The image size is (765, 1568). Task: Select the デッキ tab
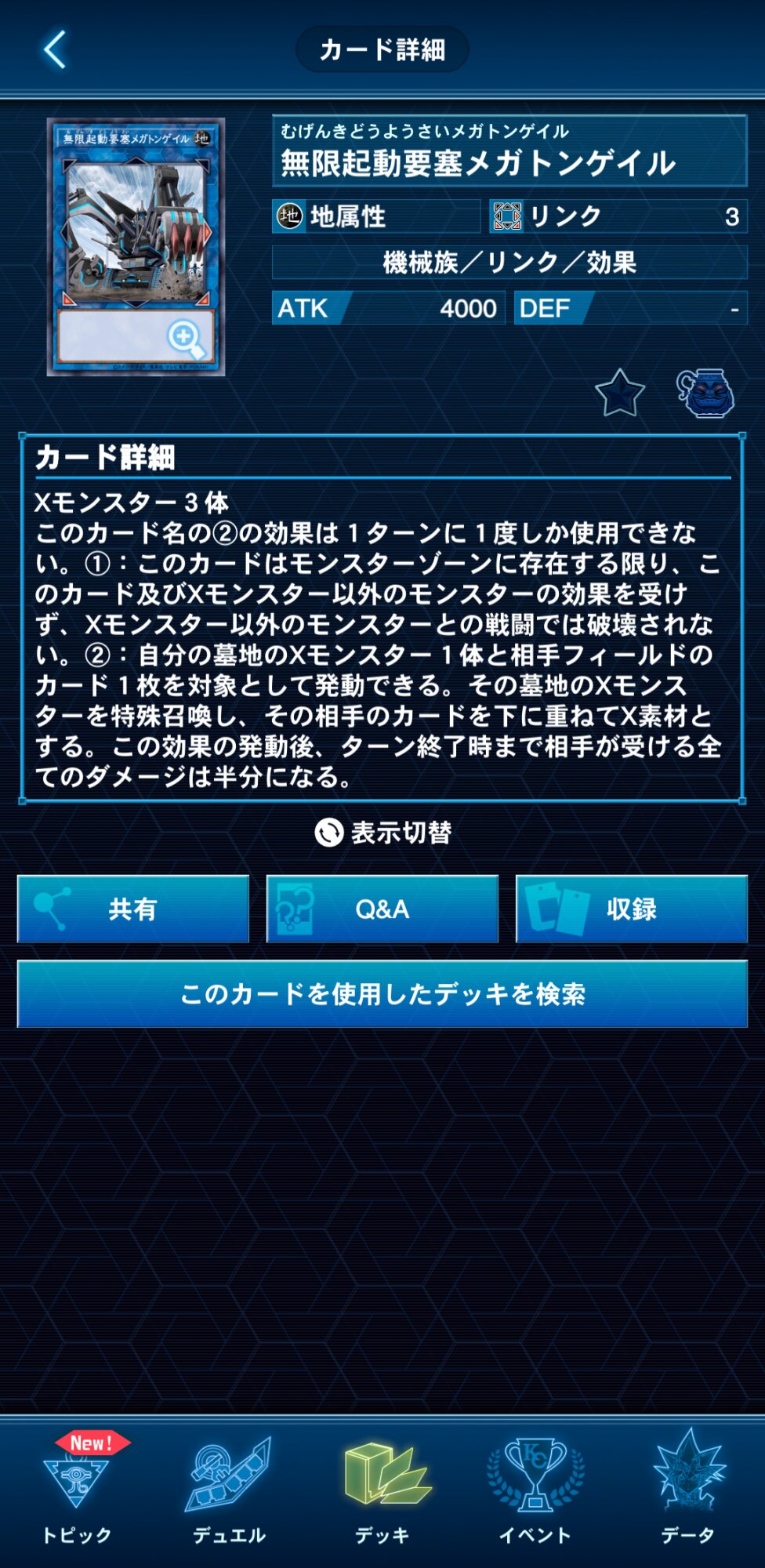[382, 1490]
